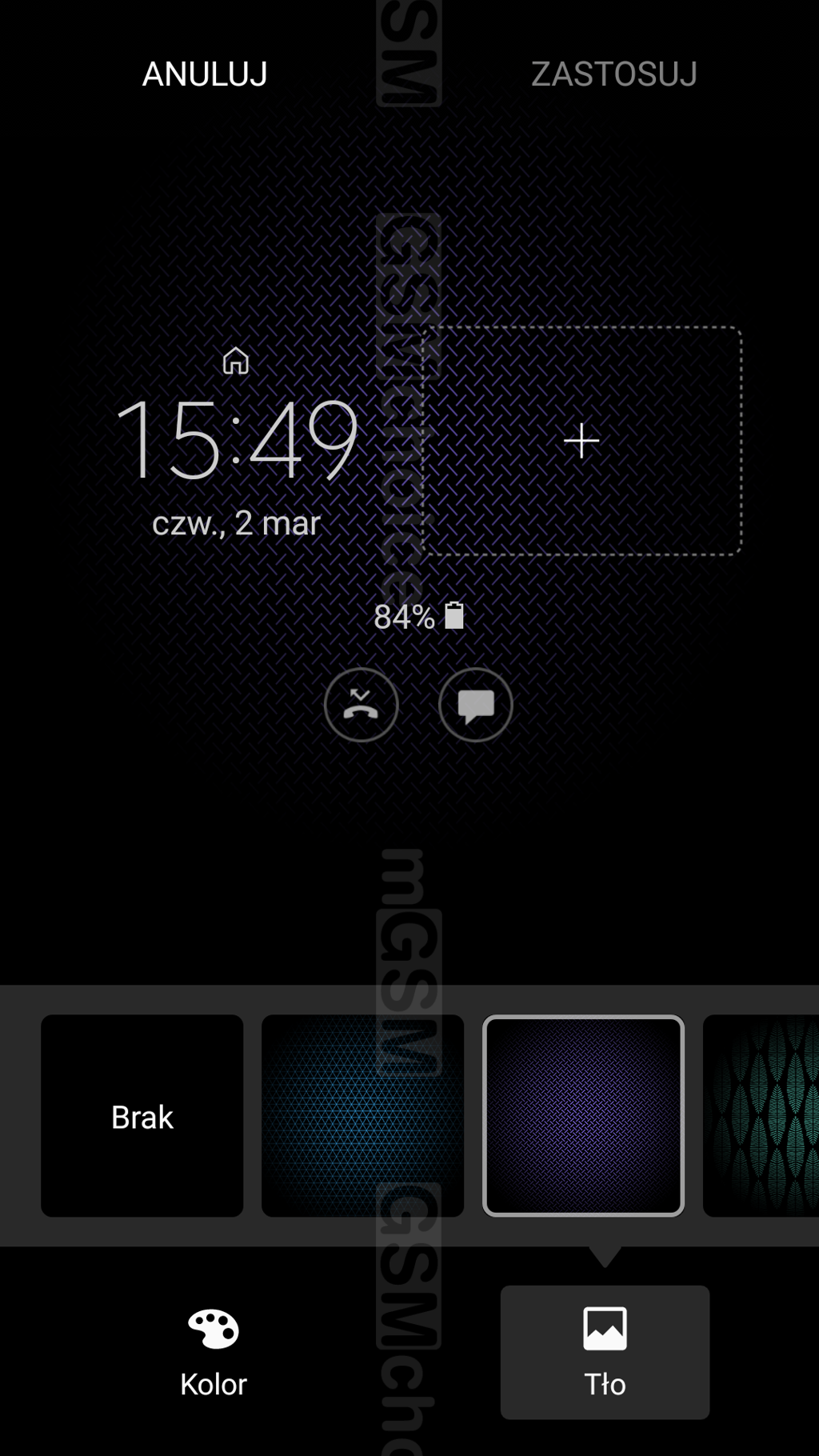
Task: Switch to the Kolor tab
Action: point(213,1352)
